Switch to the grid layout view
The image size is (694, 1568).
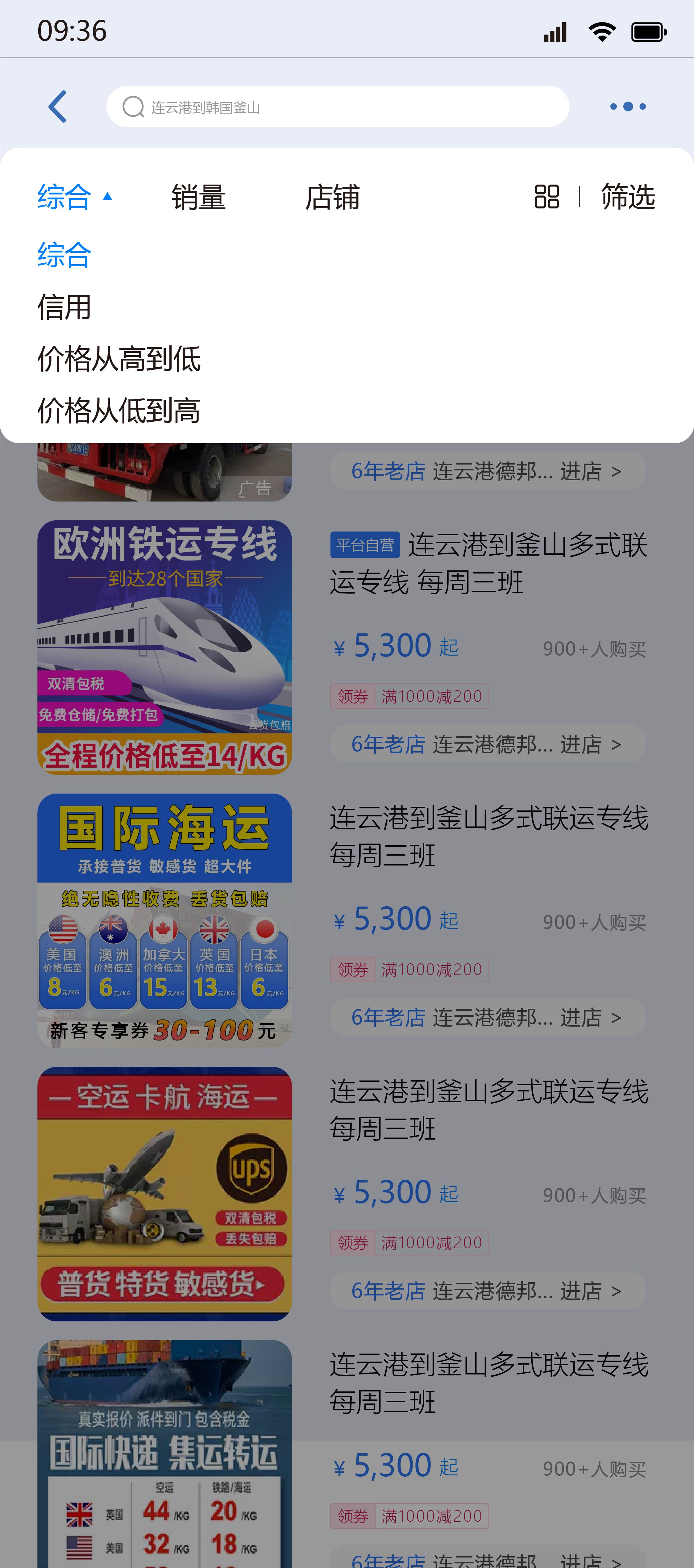546,197
